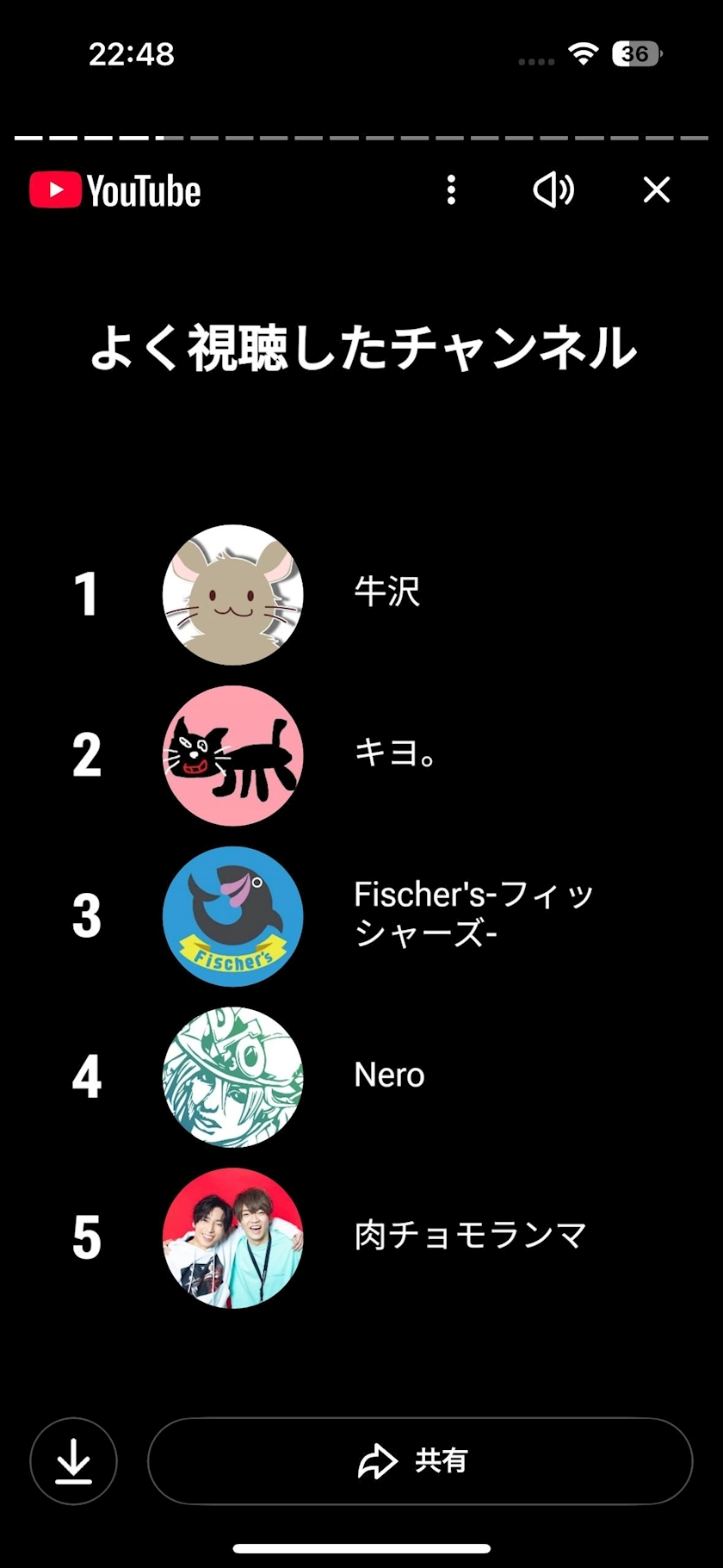Mute the story audio with speaker icon
The height and width of the screenshot is (1568, 723).
(x=553, y=190)
